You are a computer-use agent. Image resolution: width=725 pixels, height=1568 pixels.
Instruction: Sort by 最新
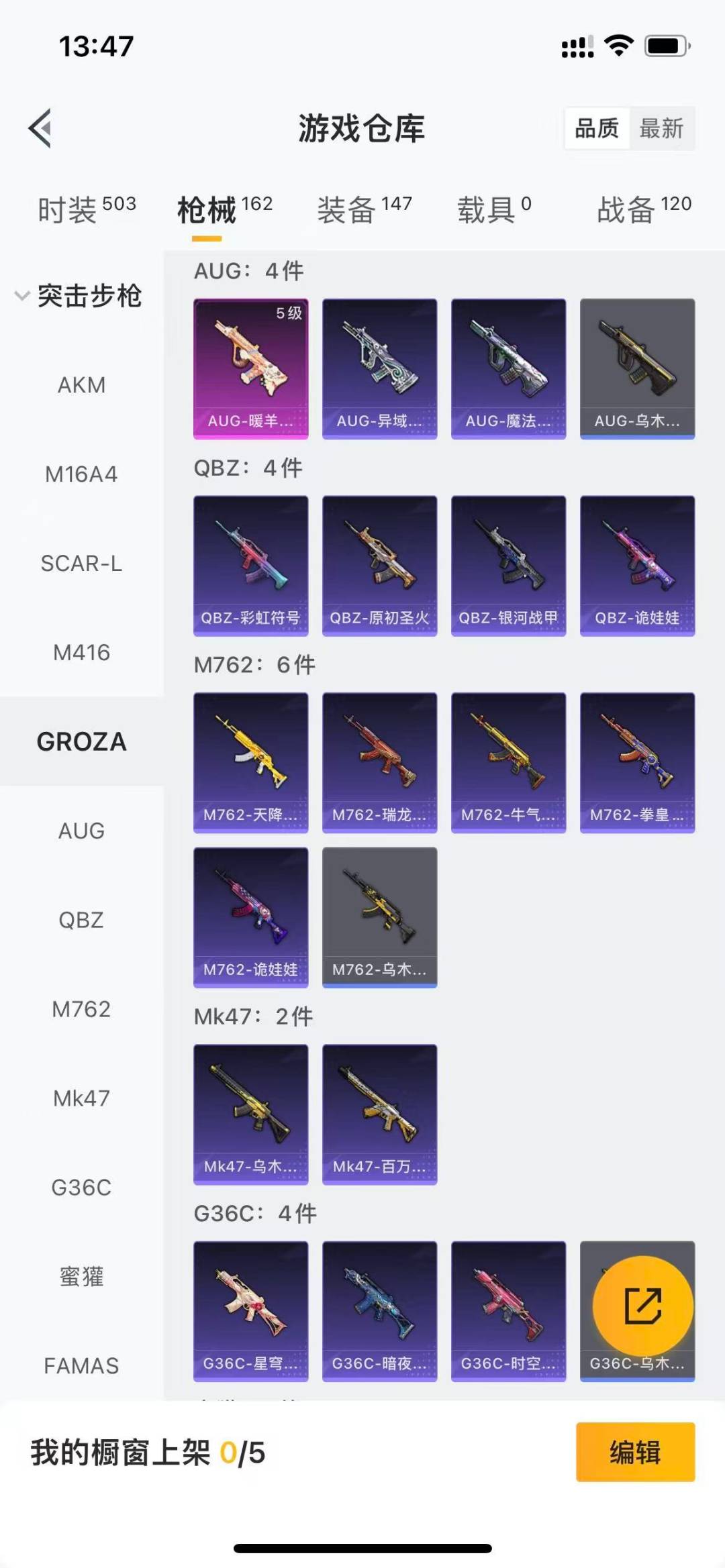pos(661,128)
